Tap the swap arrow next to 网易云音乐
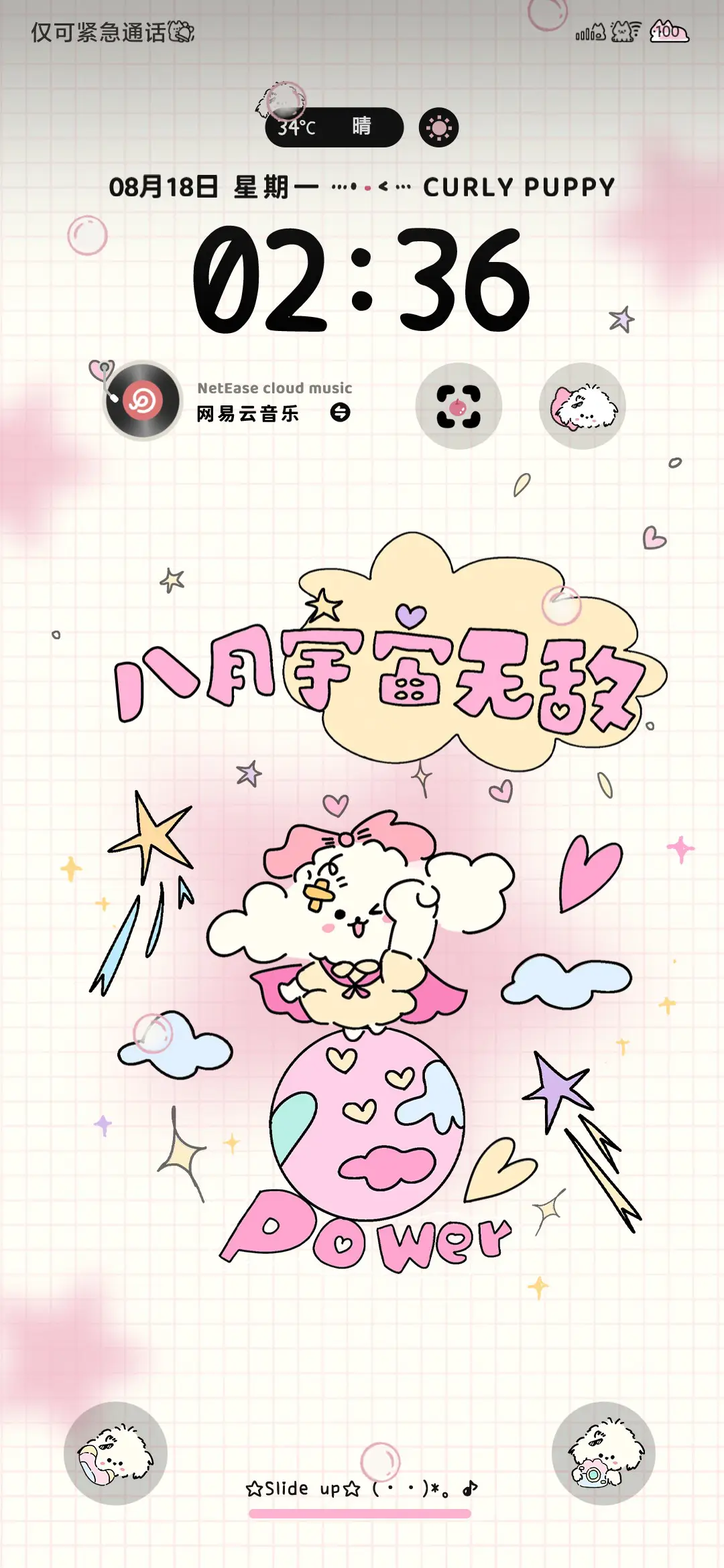Screen dimensions: 724x1568 click(x=341, y=412)
